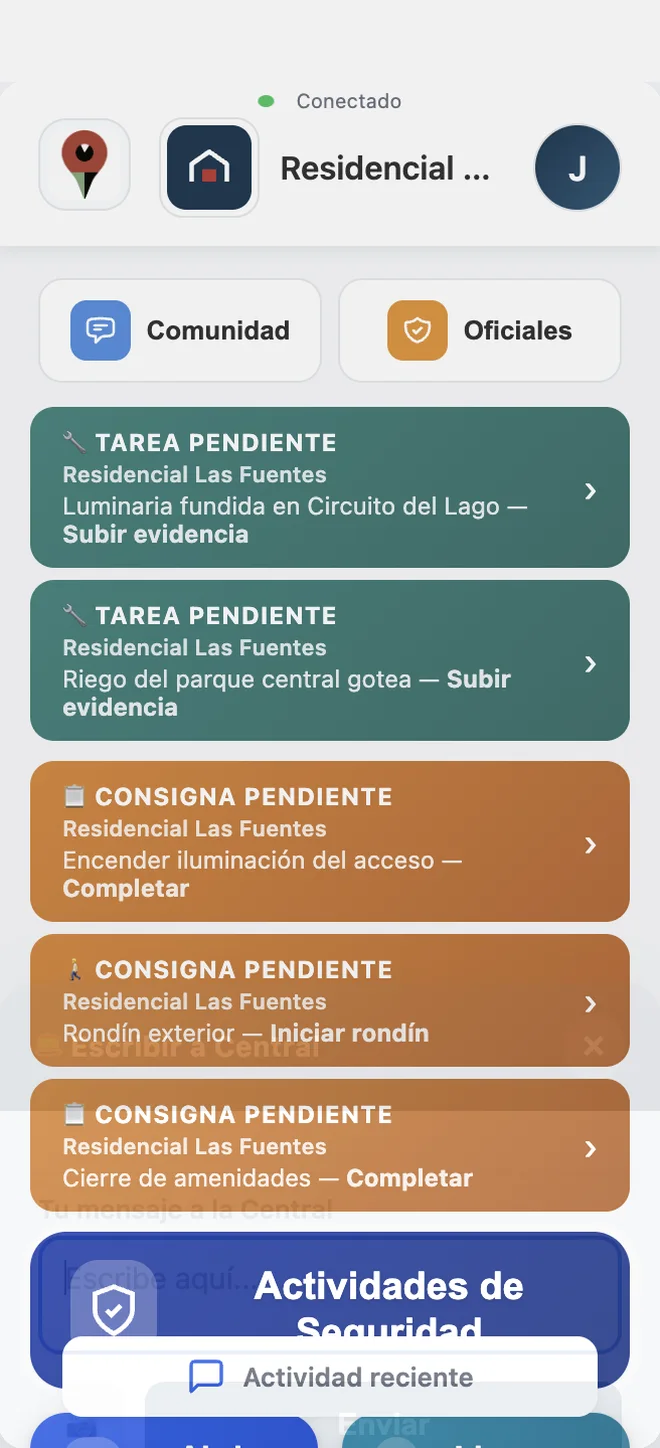Open the Comunidad chat

[180, 331]
